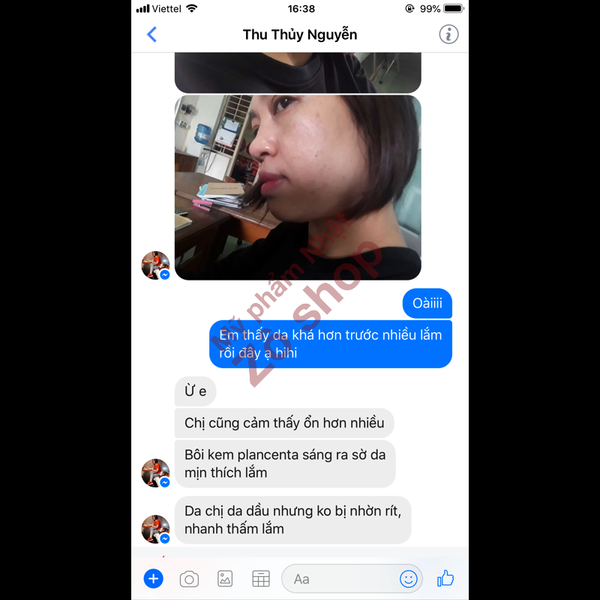Open conversation info for Thu Thủy Nguyễn

click(448, 35)
